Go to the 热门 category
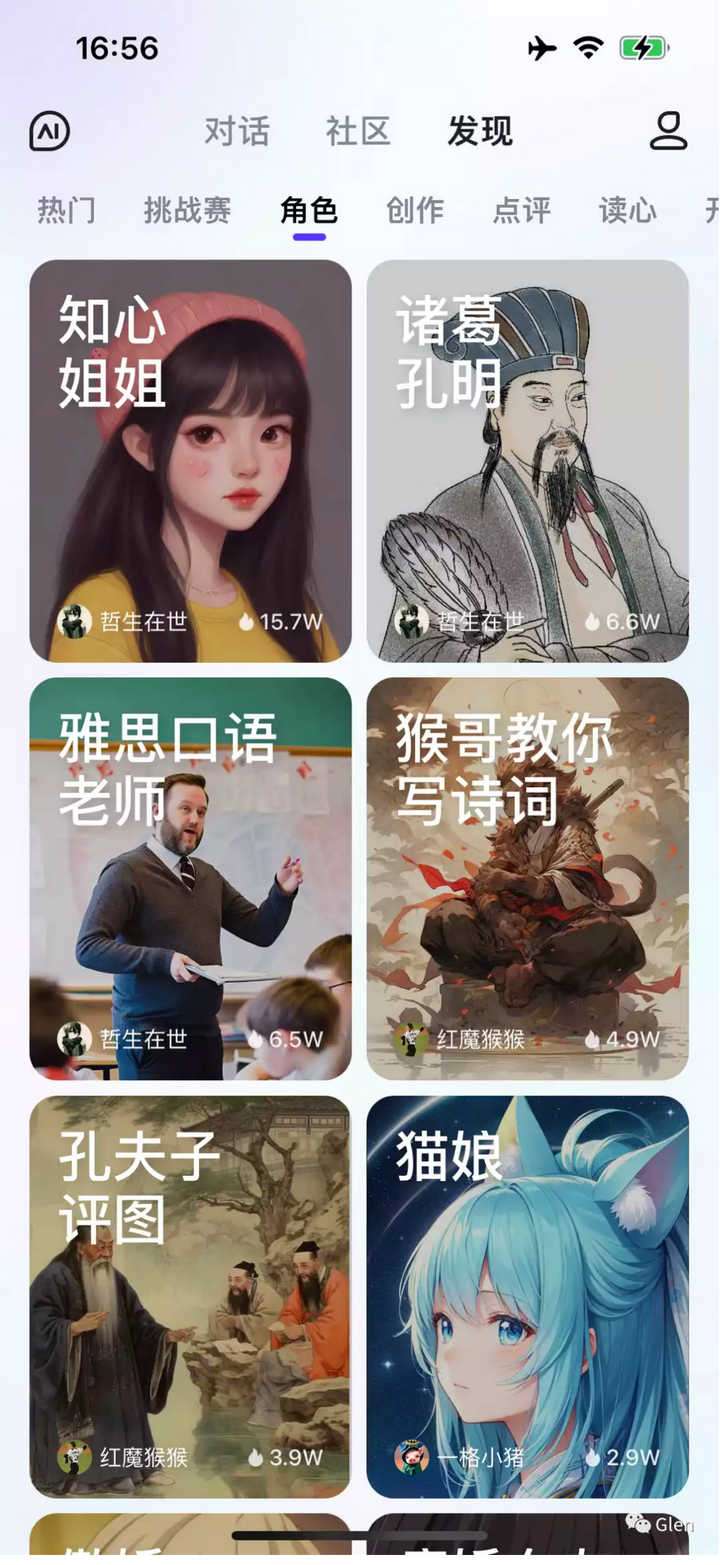720x1565 pixels. 67,210
